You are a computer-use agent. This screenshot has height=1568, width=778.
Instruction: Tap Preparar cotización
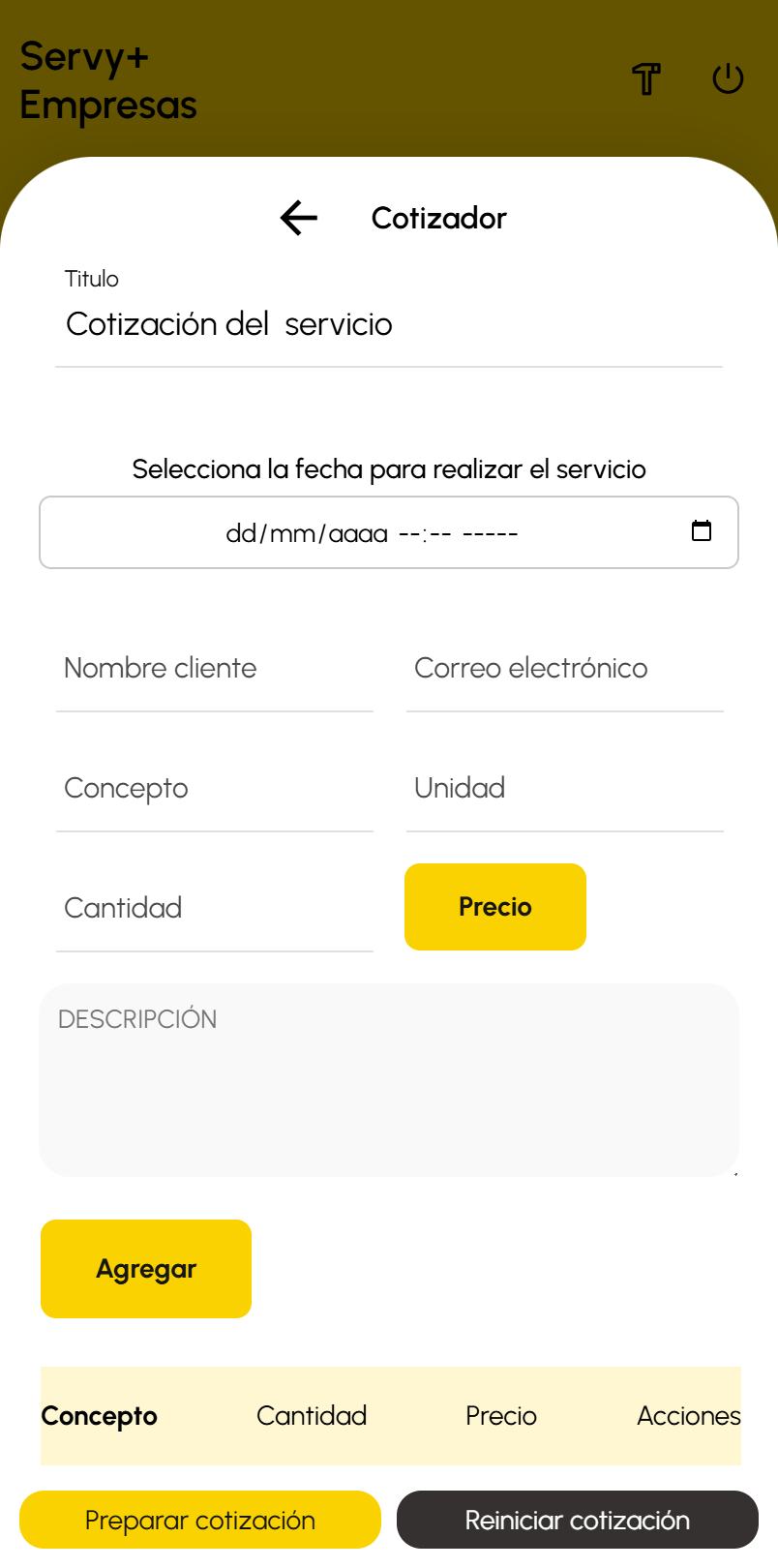200,1520
